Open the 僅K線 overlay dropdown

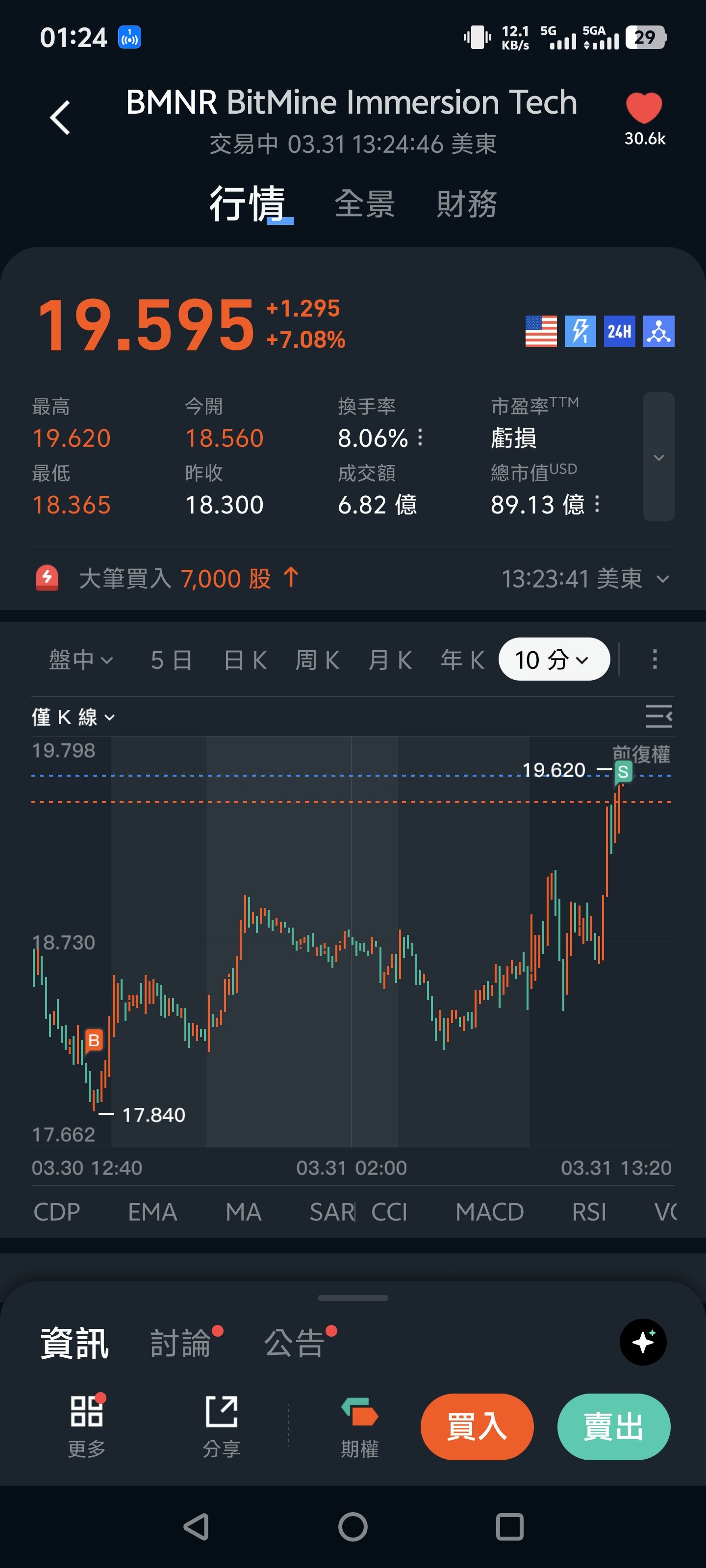pos(73,717)
